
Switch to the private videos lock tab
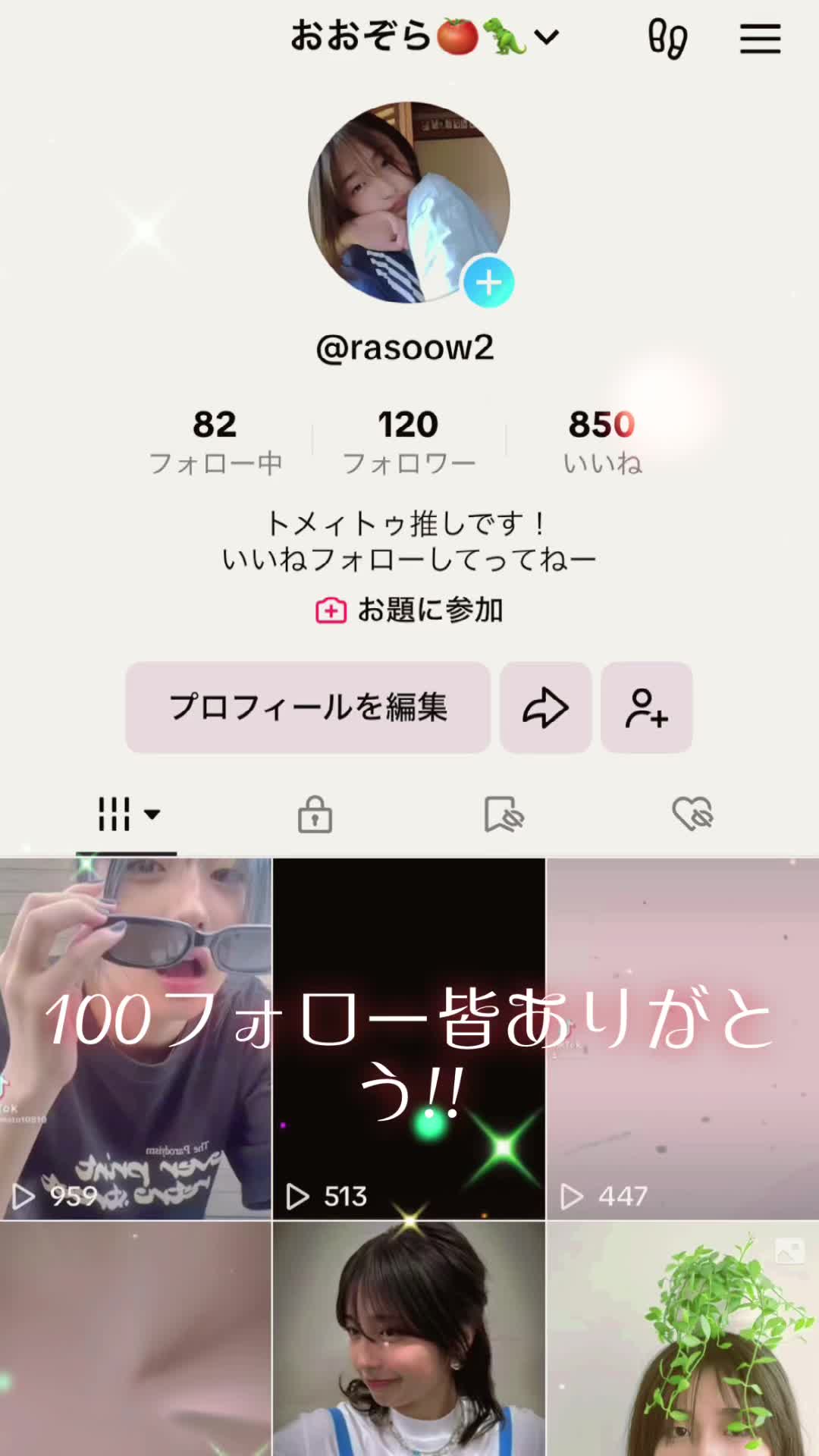click(x=315, y=814)
